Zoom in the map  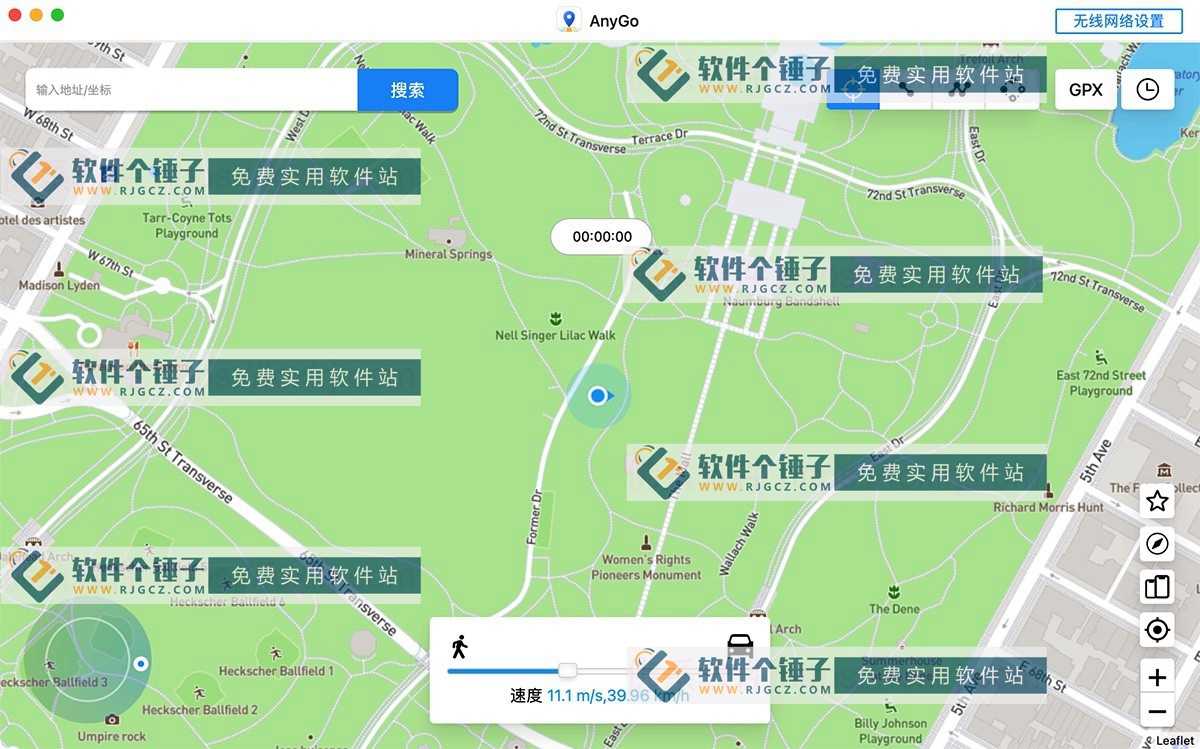coord(1157,678)
